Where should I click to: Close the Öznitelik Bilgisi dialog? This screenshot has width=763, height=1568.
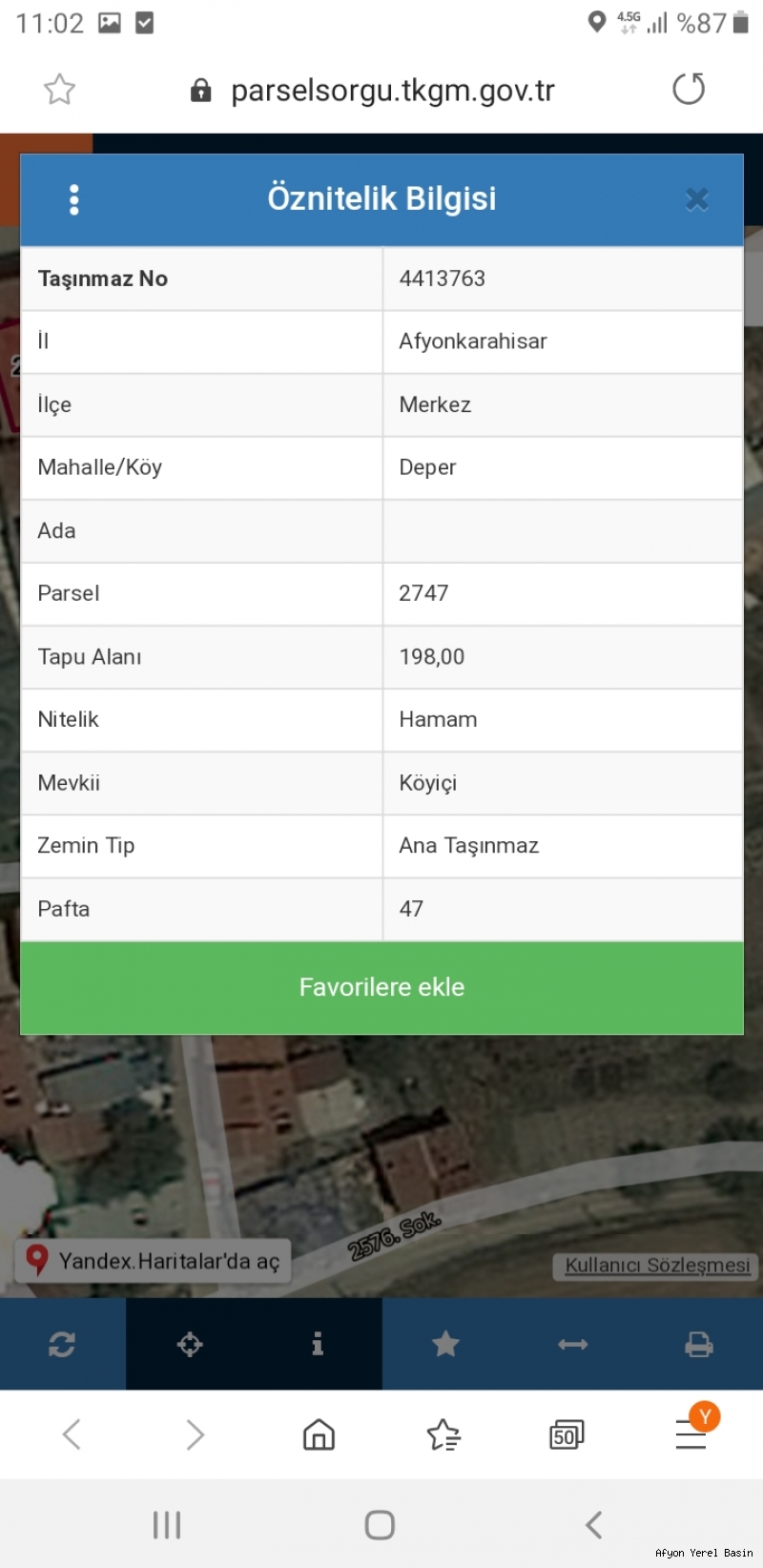697,199
